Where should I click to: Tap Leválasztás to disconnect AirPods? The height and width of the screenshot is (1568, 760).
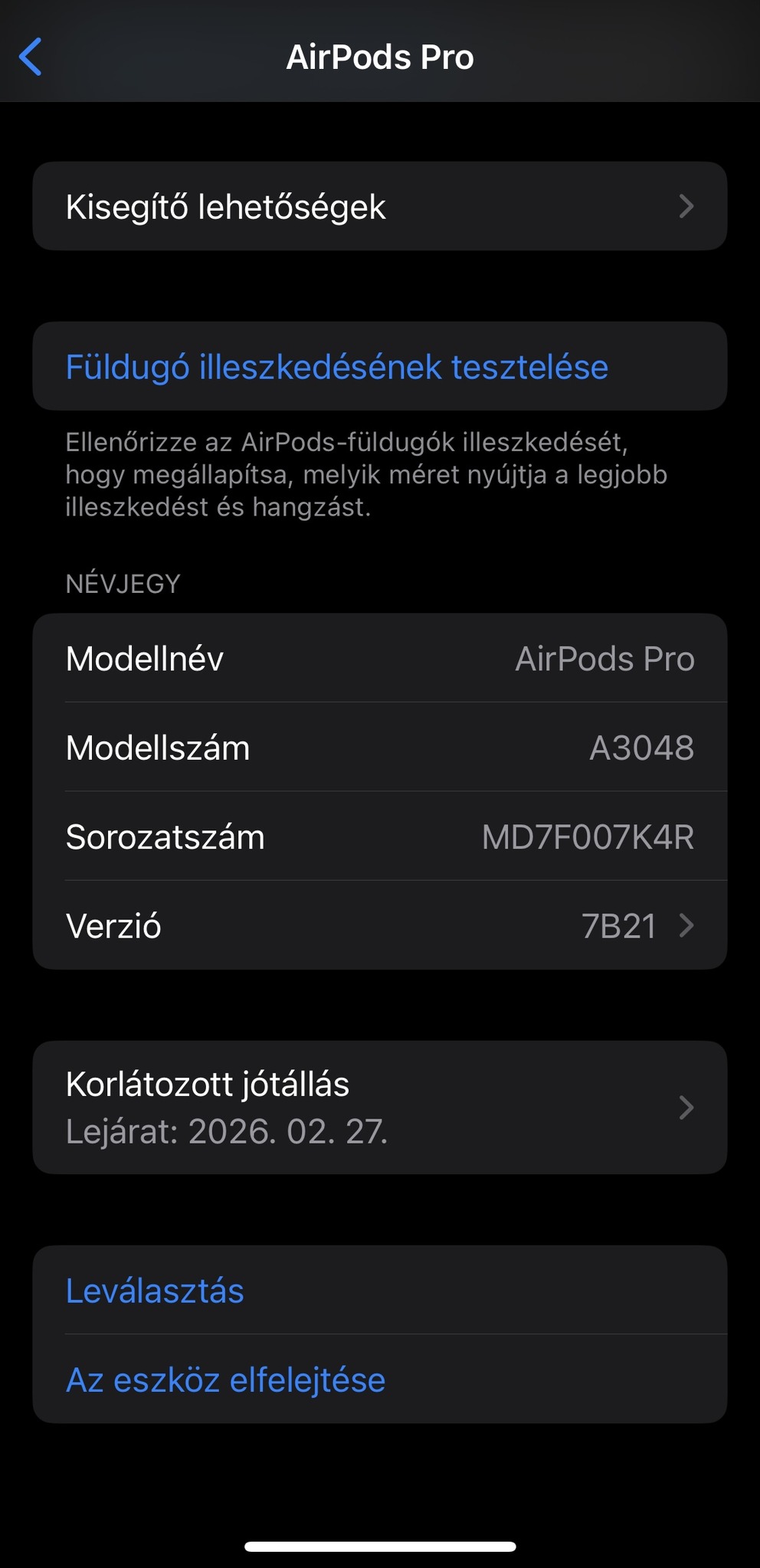point(156,1291)
